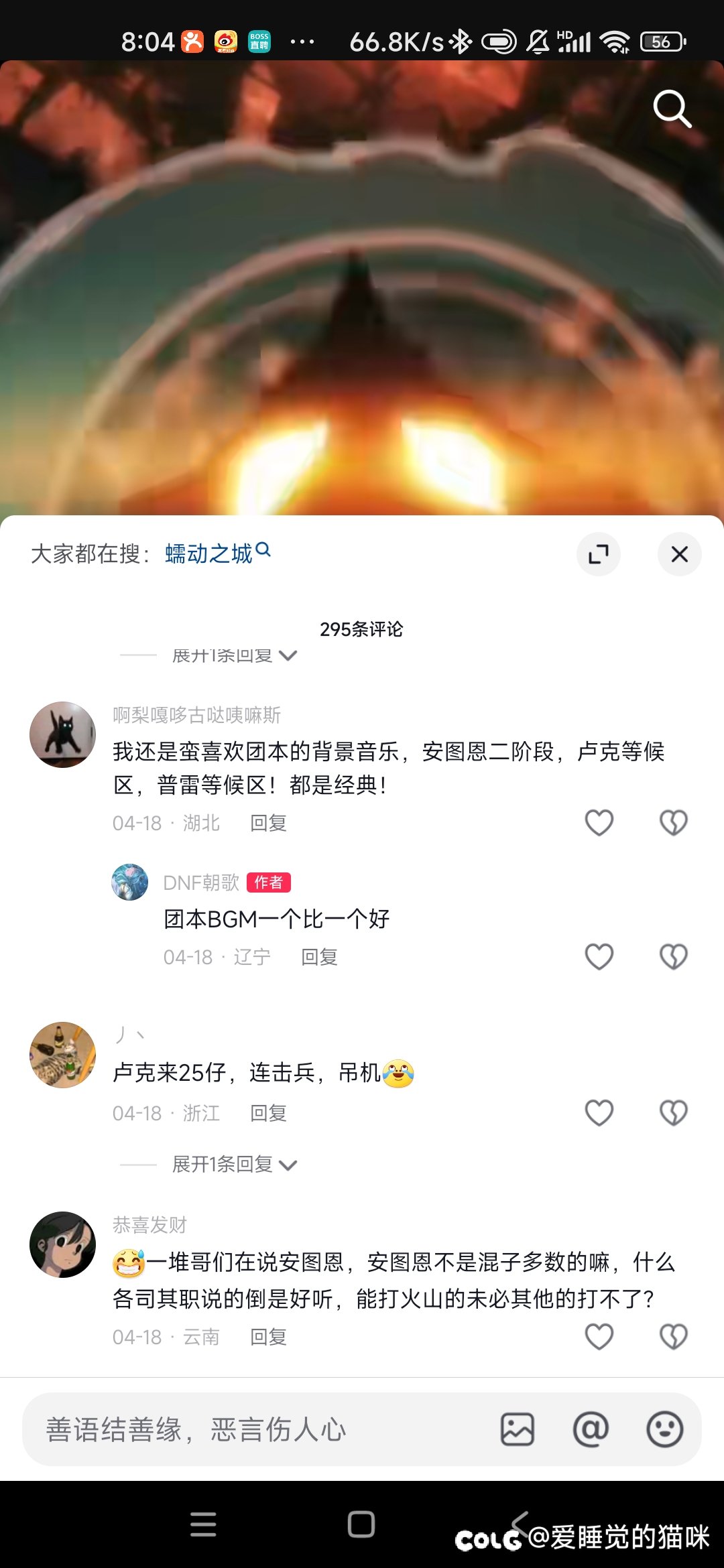Like the 卢克来25仔 comment
The width and height of the screenshot is (724, 1568).
click(x=599, y=1113)
